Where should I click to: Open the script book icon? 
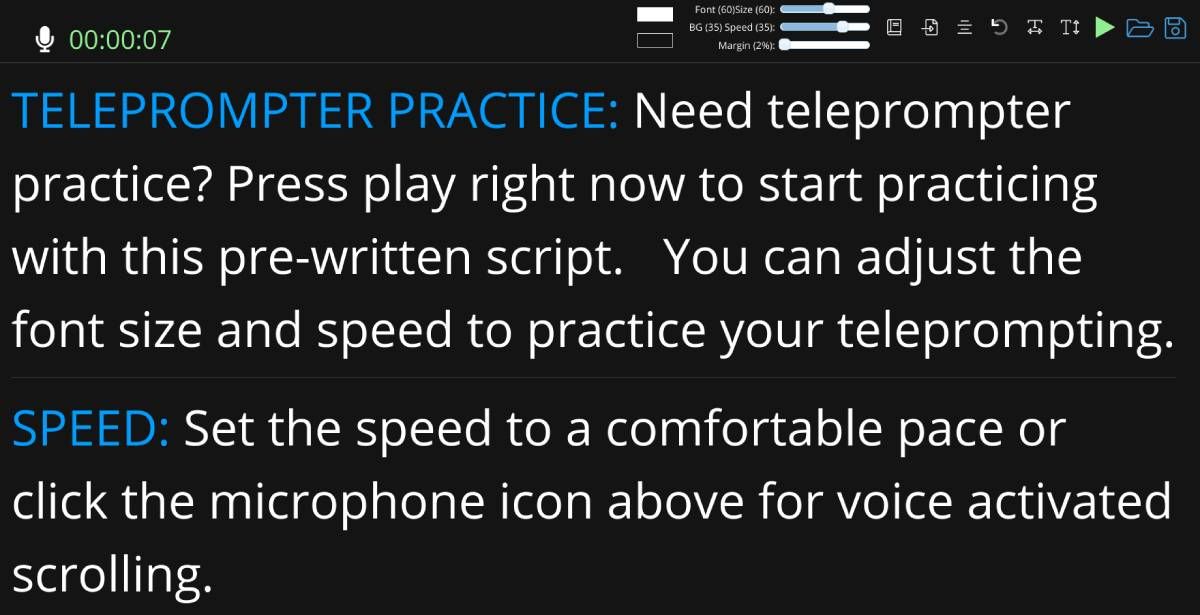(x=895, y=27)
